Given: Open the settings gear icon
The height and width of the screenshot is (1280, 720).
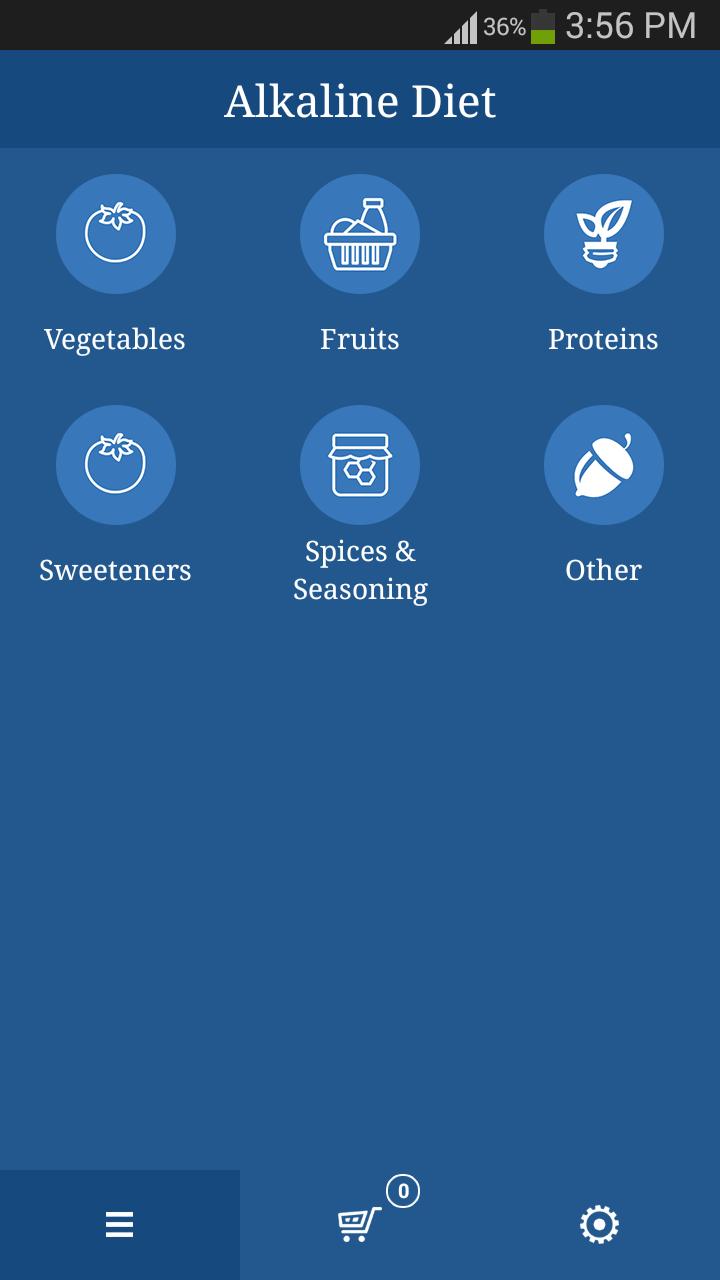Looking at the screenshot, I should click(598, 1222).
